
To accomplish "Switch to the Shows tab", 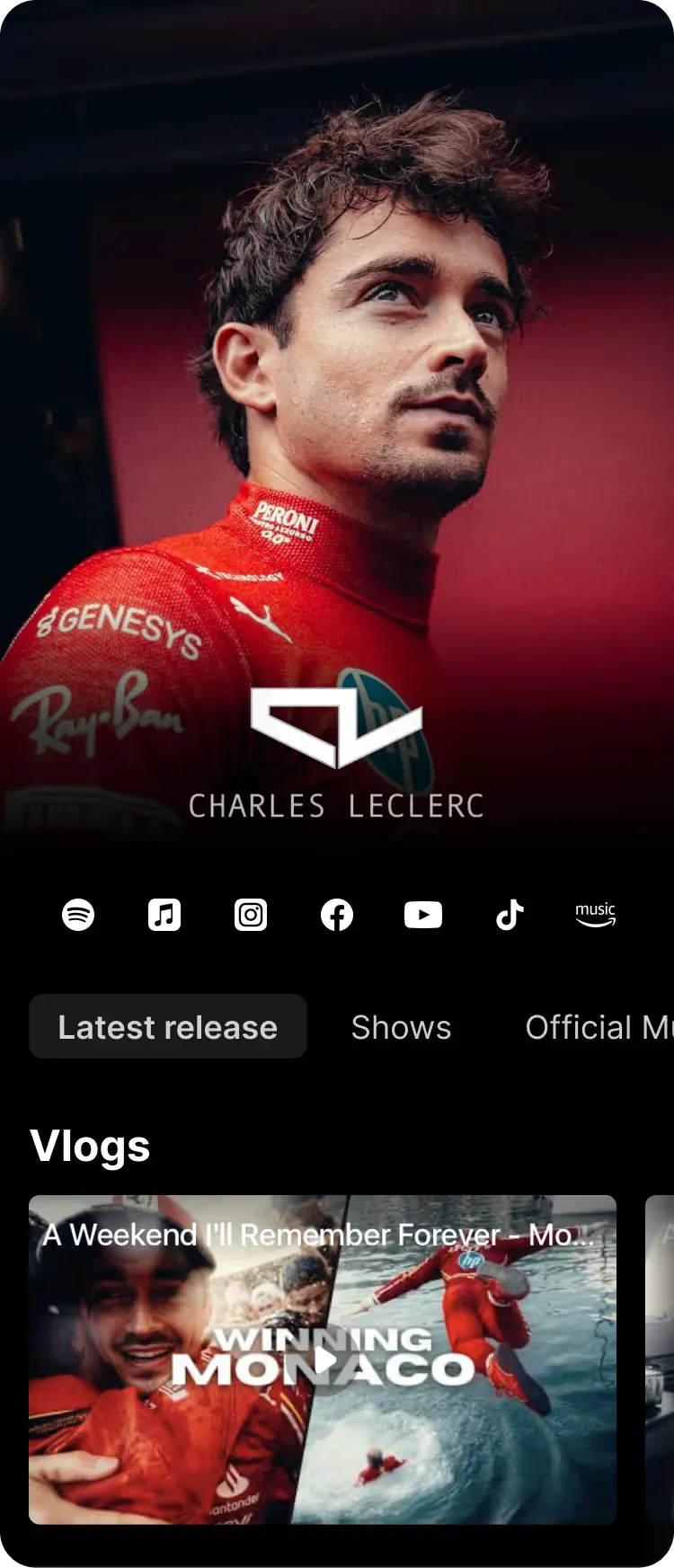I will 401,1026.
